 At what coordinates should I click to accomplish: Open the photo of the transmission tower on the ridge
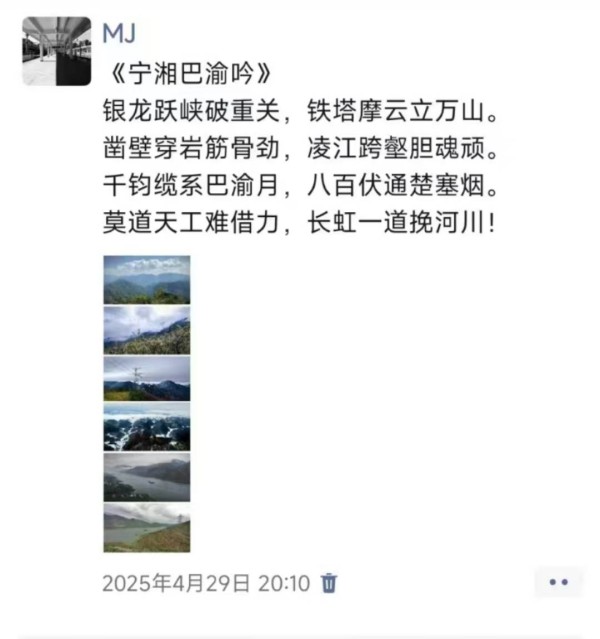(x=146, y=379)
